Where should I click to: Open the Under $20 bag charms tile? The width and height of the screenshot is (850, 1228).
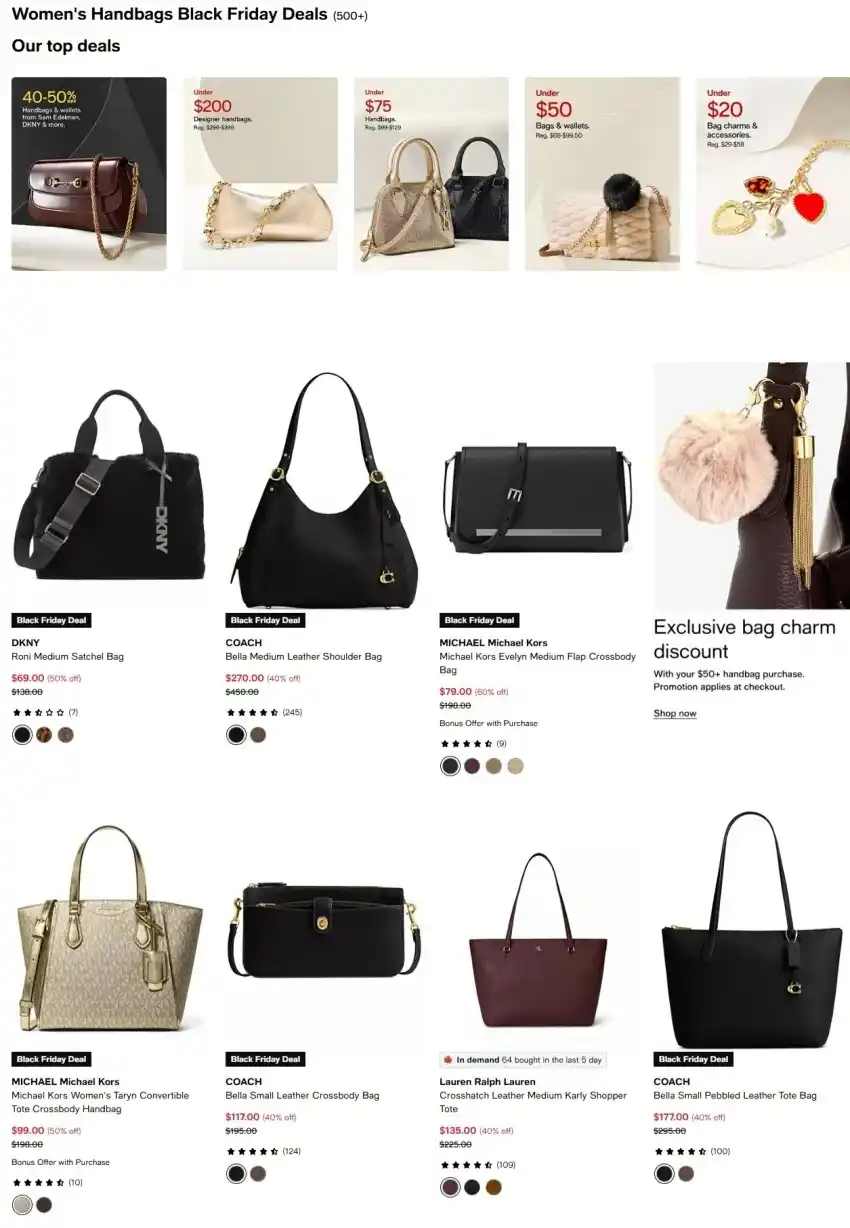pyautogui.click(x=772, y=173)
